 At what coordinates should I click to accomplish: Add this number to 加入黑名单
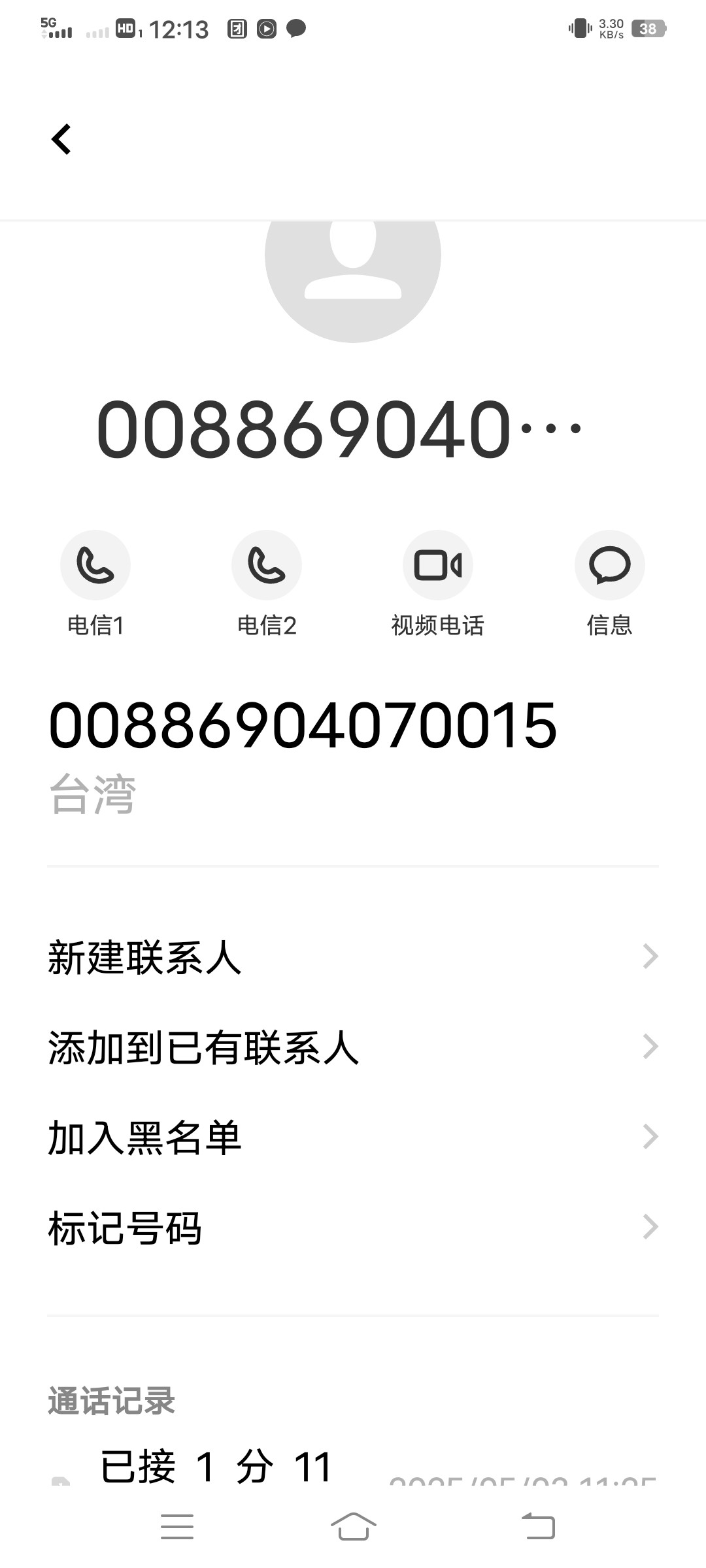[353, 1137]
